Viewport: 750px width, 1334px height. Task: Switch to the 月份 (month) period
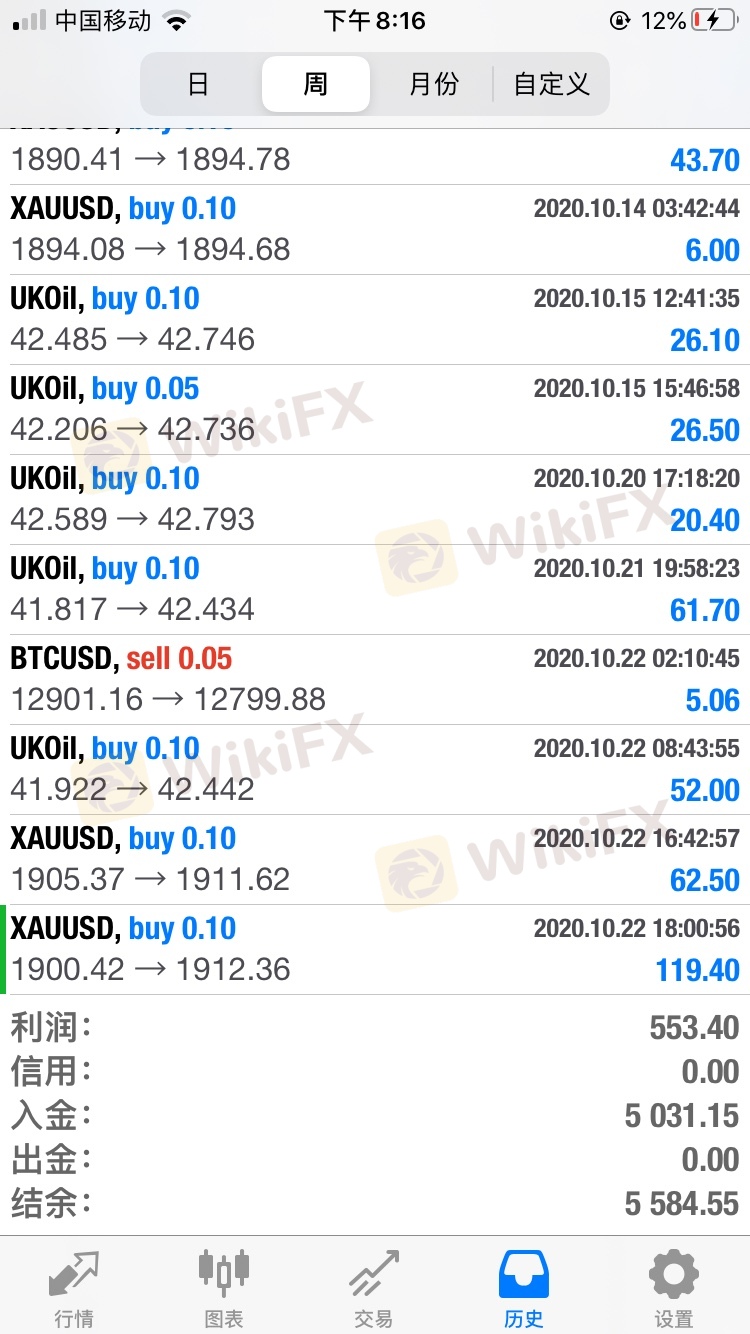(x=434, y=84)
